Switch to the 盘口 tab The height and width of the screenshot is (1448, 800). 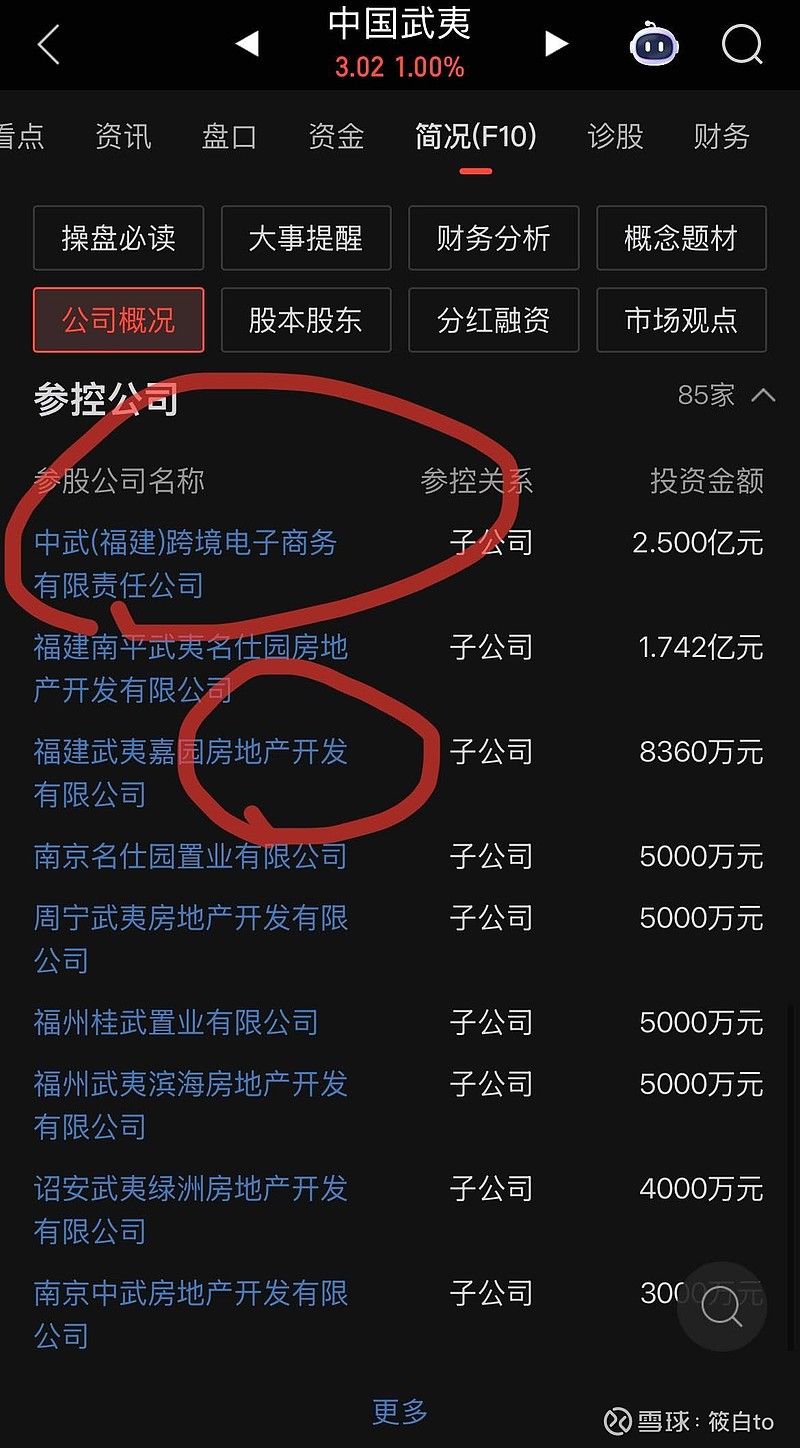pos(229,136)
